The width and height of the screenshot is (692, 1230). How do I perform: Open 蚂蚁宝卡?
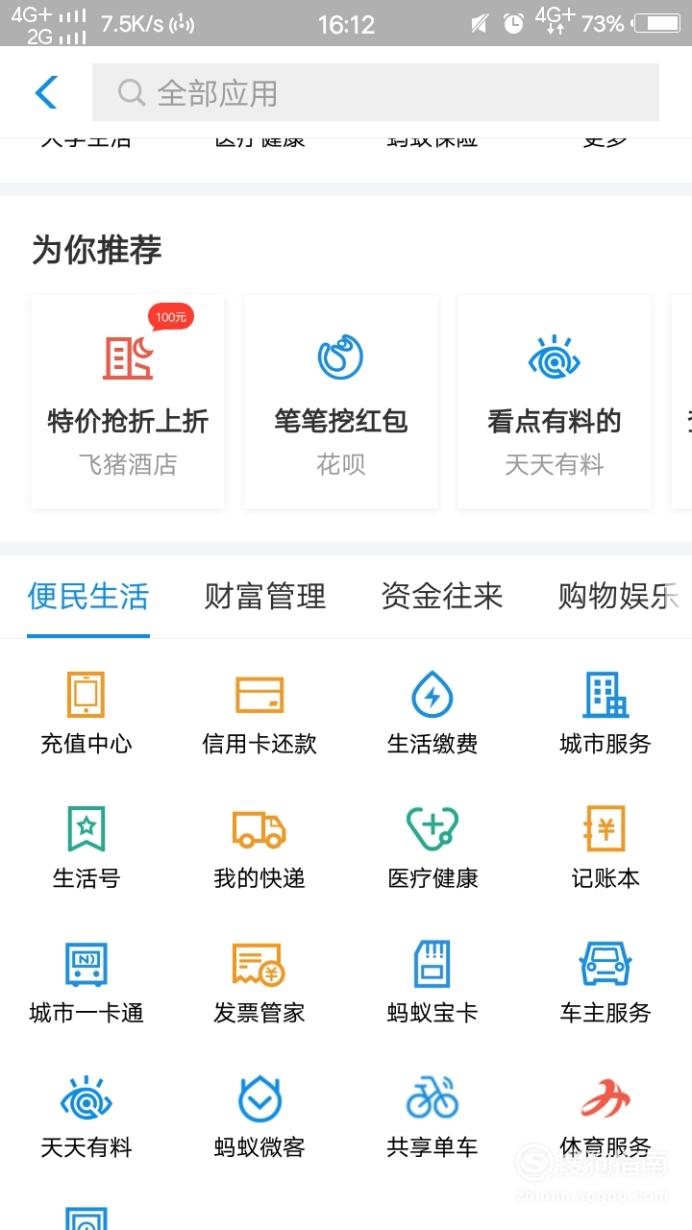coord(432,982)
